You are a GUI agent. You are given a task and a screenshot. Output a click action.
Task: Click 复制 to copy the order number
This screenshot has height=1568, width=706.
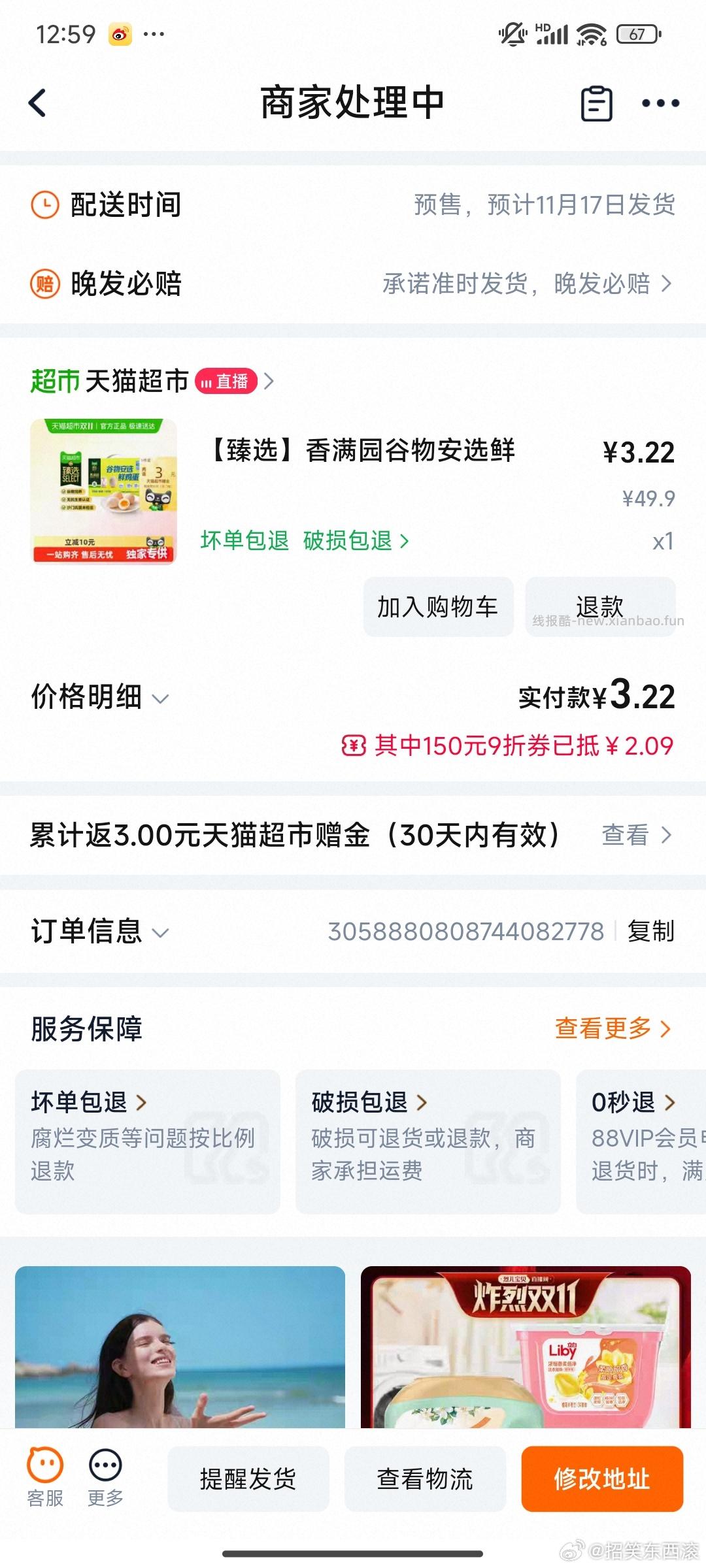[652, 932]
